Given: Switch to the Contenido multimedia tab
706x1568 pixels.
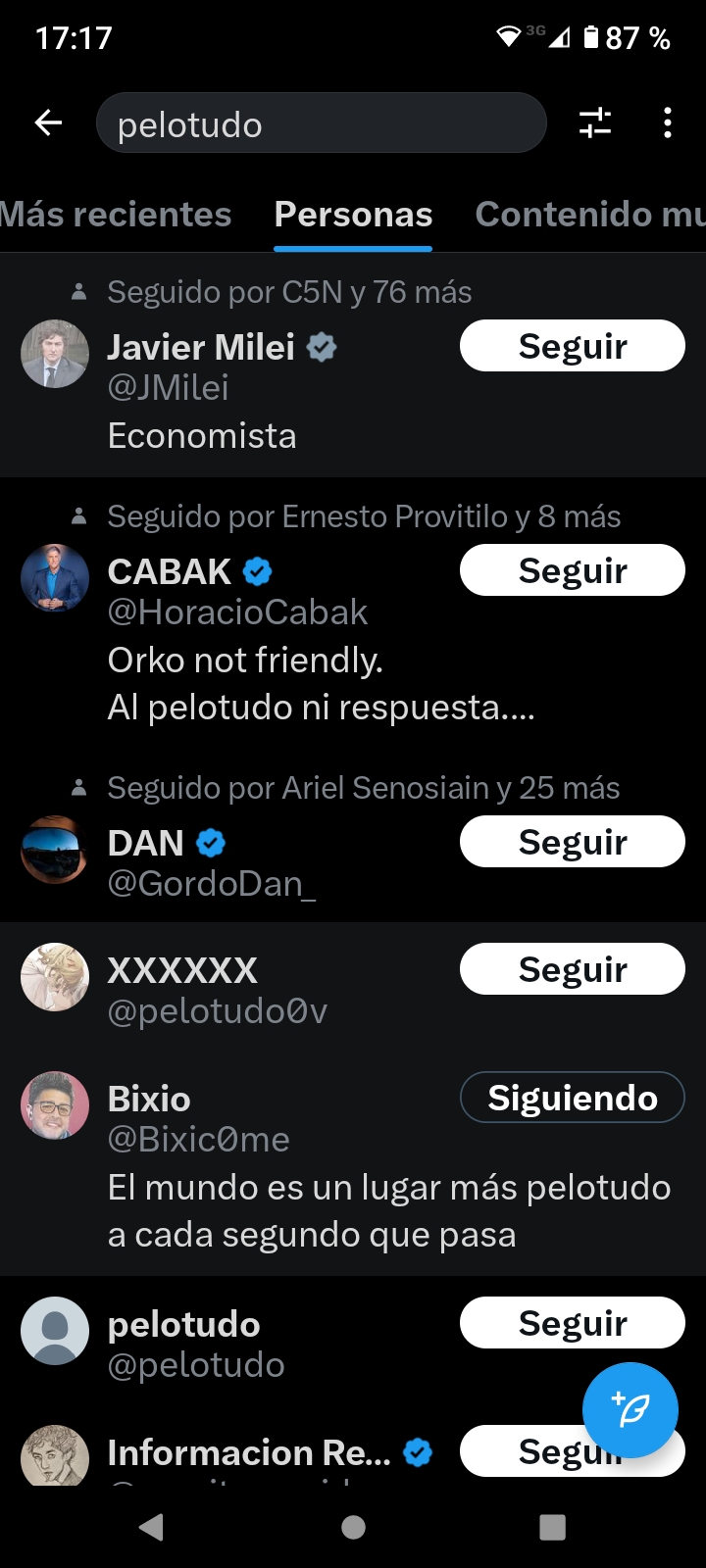Looking at the screenshot, I should (589, 214).
